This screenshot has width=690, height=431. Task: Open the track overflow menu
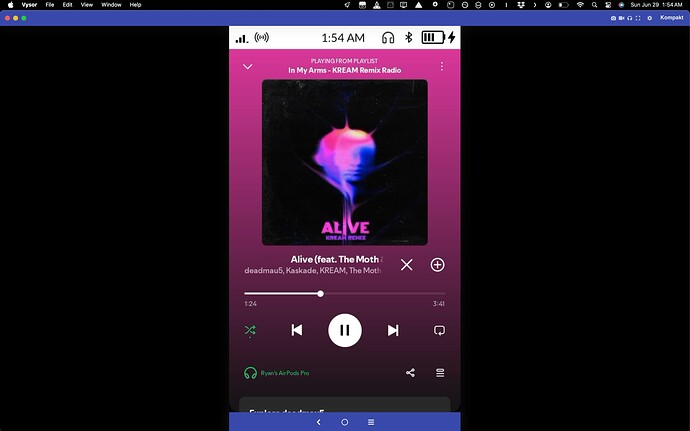[441, 67]
